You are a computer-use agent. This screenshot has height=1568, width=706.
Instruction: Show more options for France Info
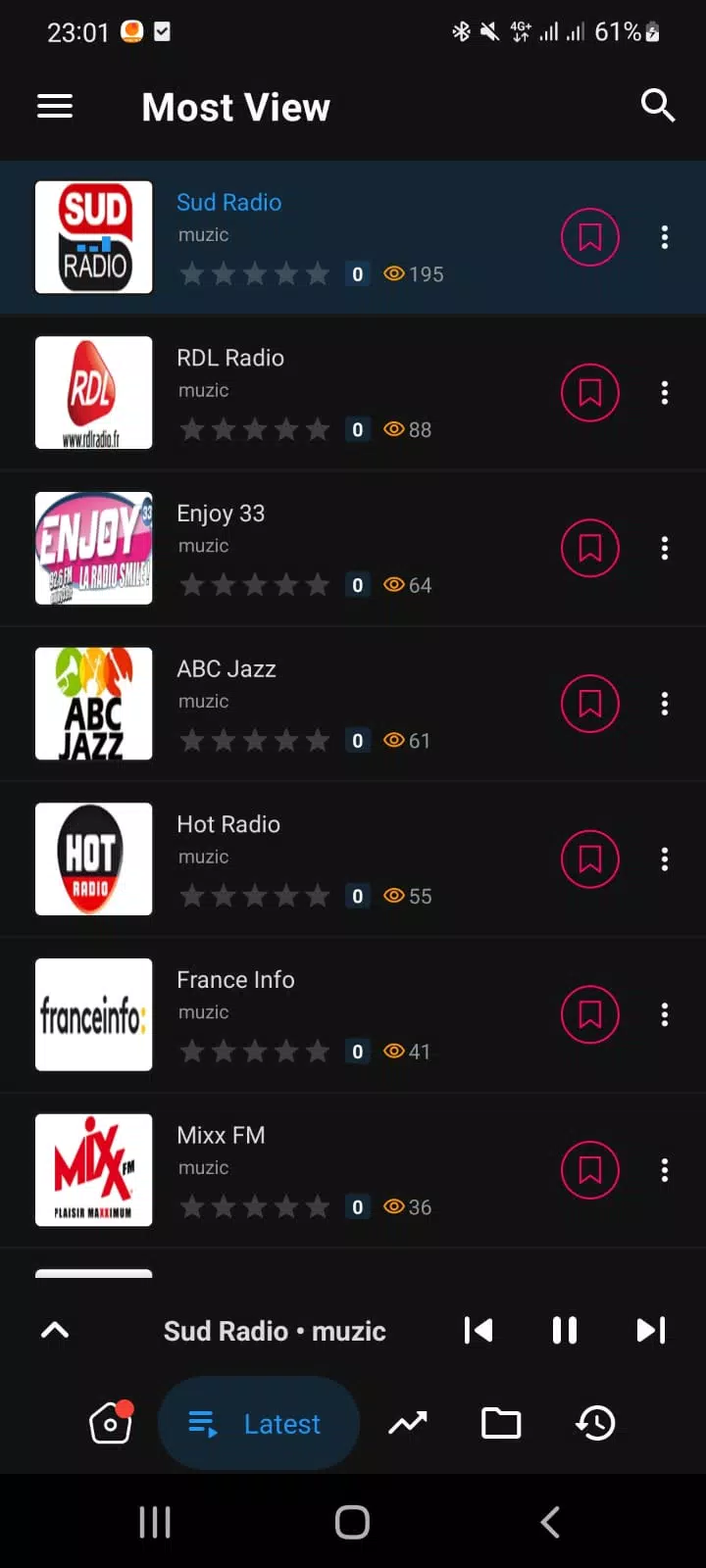(665, 1014)
